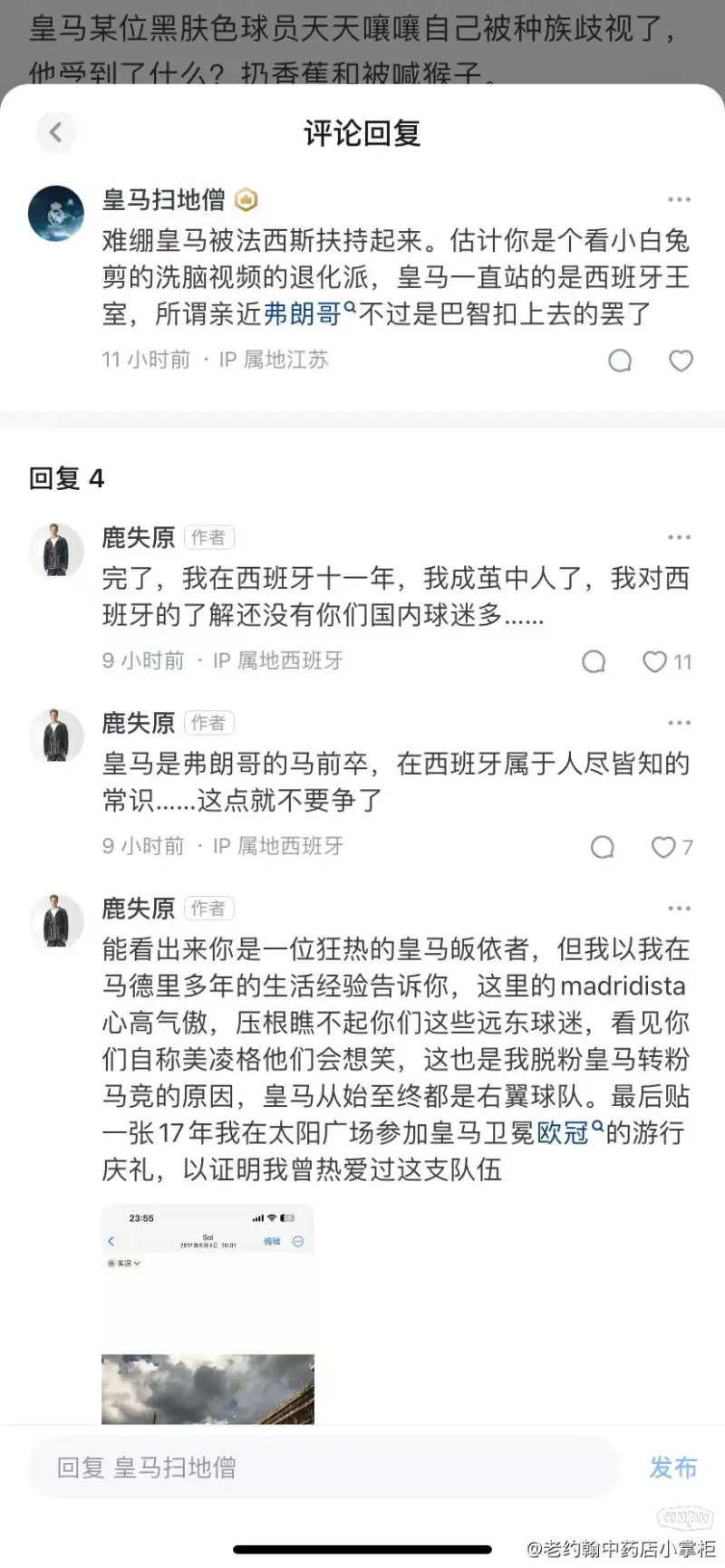This screenshot has width=725, height=1568.
Task: Comment on the 茧中人 reply
Action: pos(594,661)
